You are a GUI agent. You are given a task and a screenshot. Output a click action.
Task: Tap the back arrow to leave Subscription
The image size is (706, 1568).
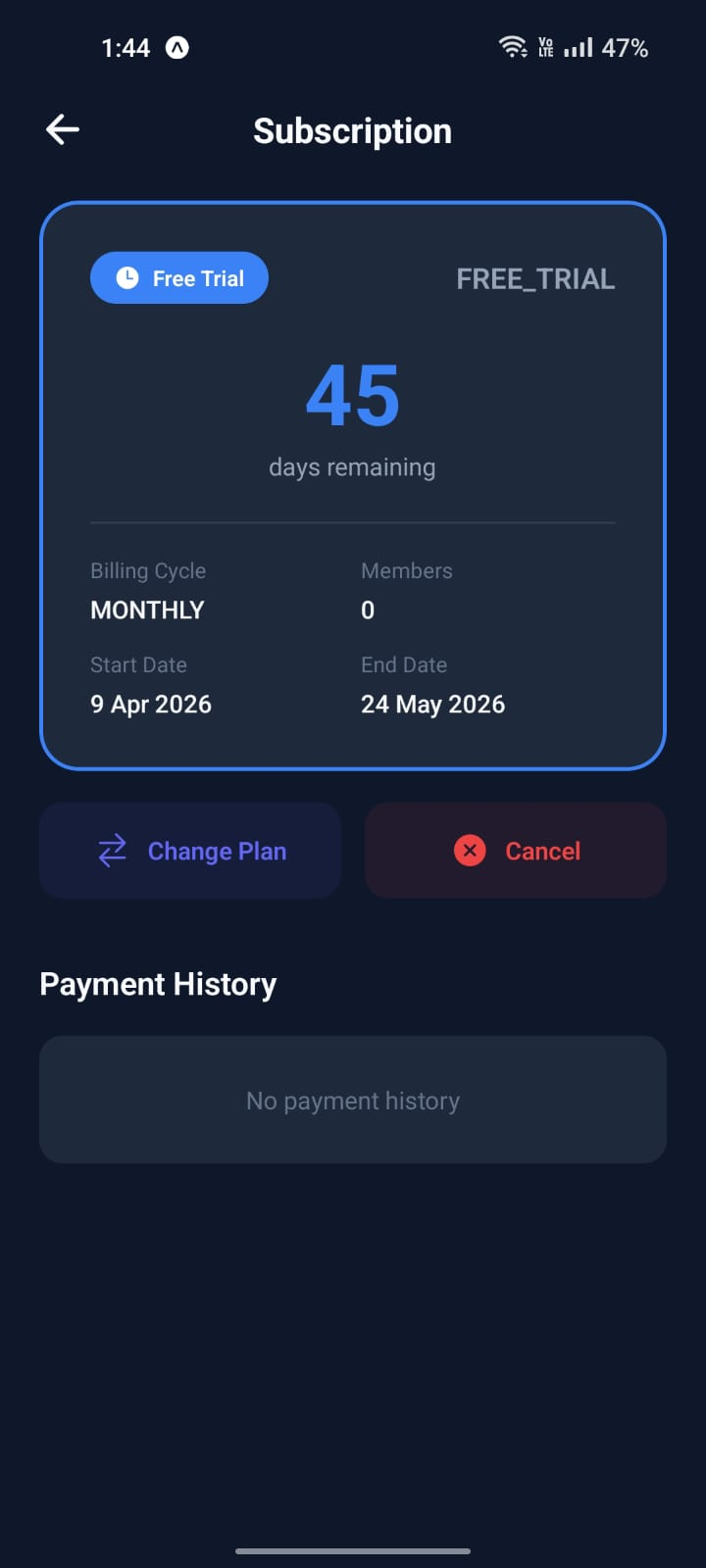(62, 128)
